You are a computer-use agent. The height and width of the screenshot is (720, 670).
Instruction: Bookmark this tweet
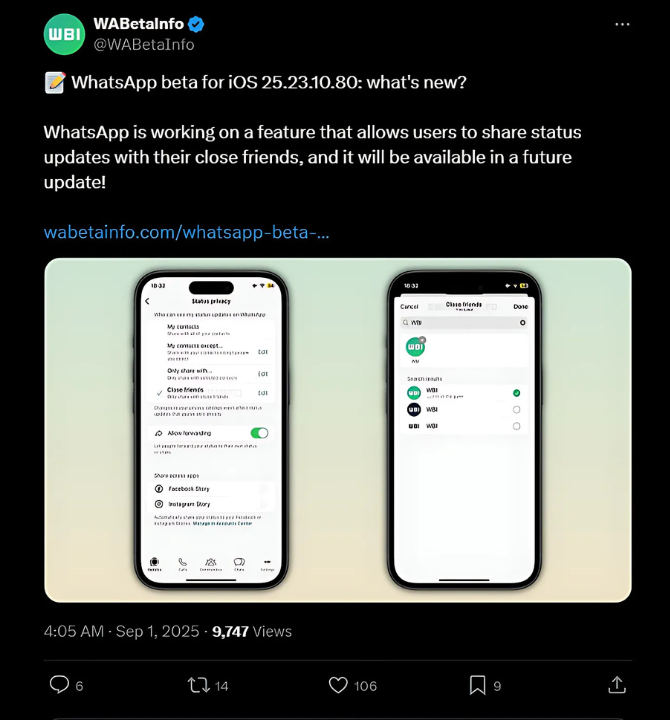coord(478,685)
